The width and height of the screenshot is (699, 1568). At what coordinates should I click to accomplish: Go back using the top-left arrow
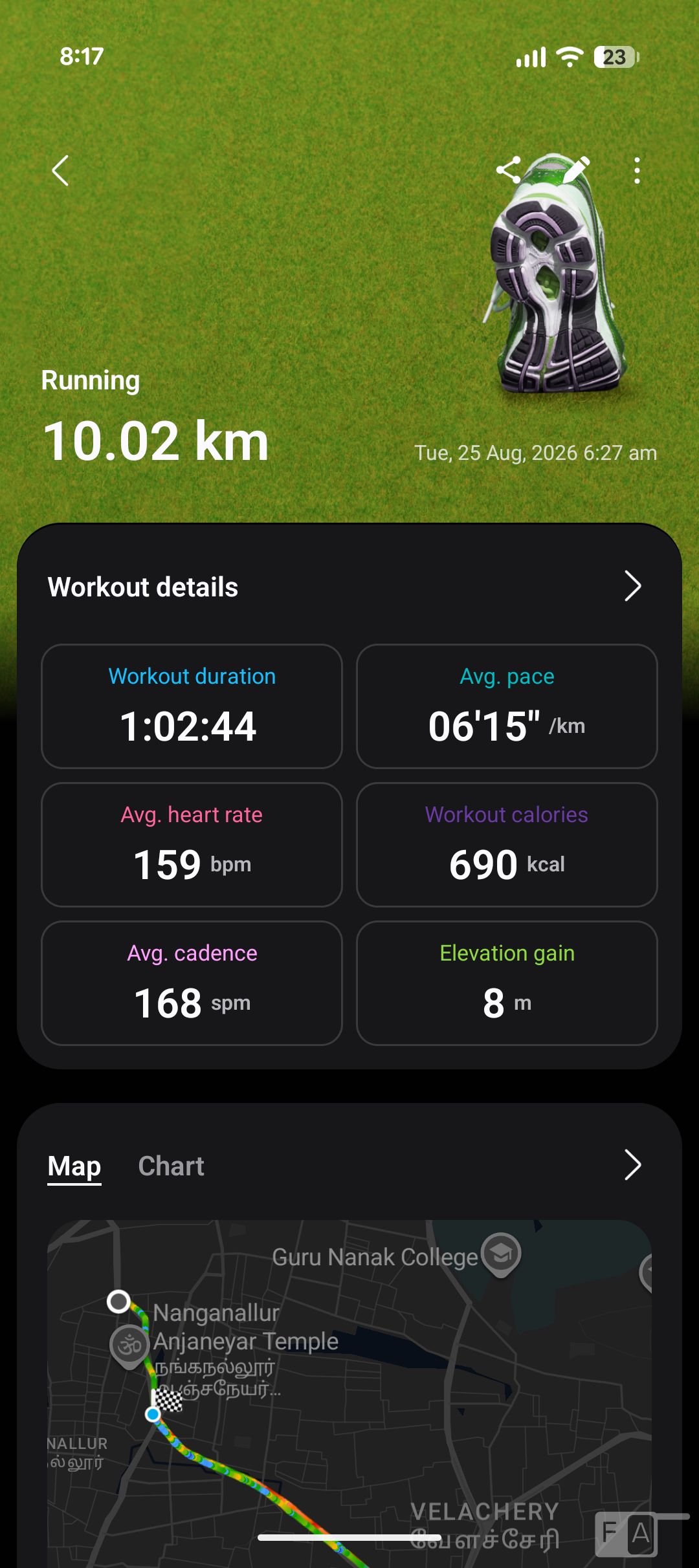point(60,171)
